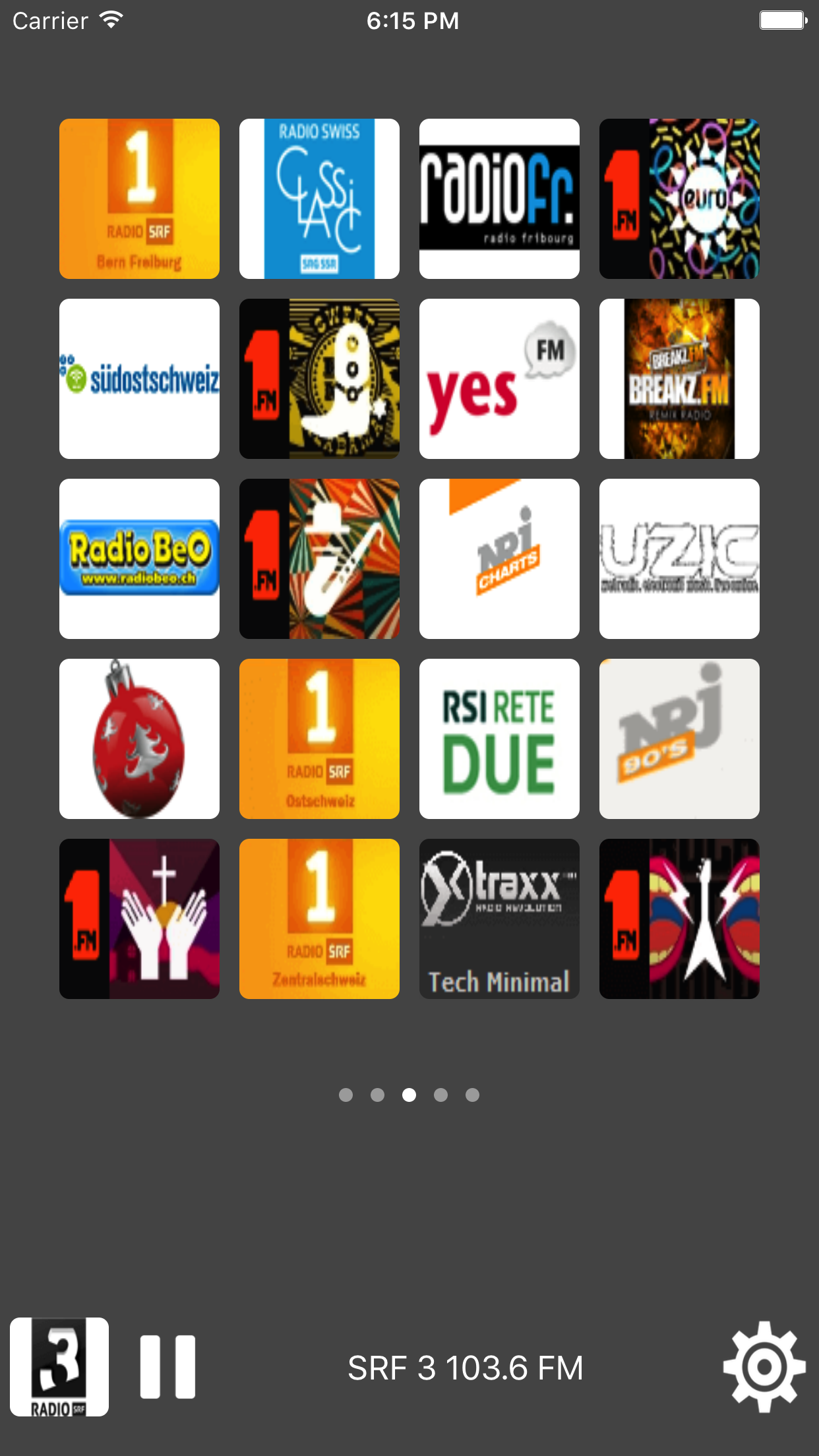Screen dimensions: 819x1456
Task: Tap the page indicator dots
Action: (x=409, y=1095)
